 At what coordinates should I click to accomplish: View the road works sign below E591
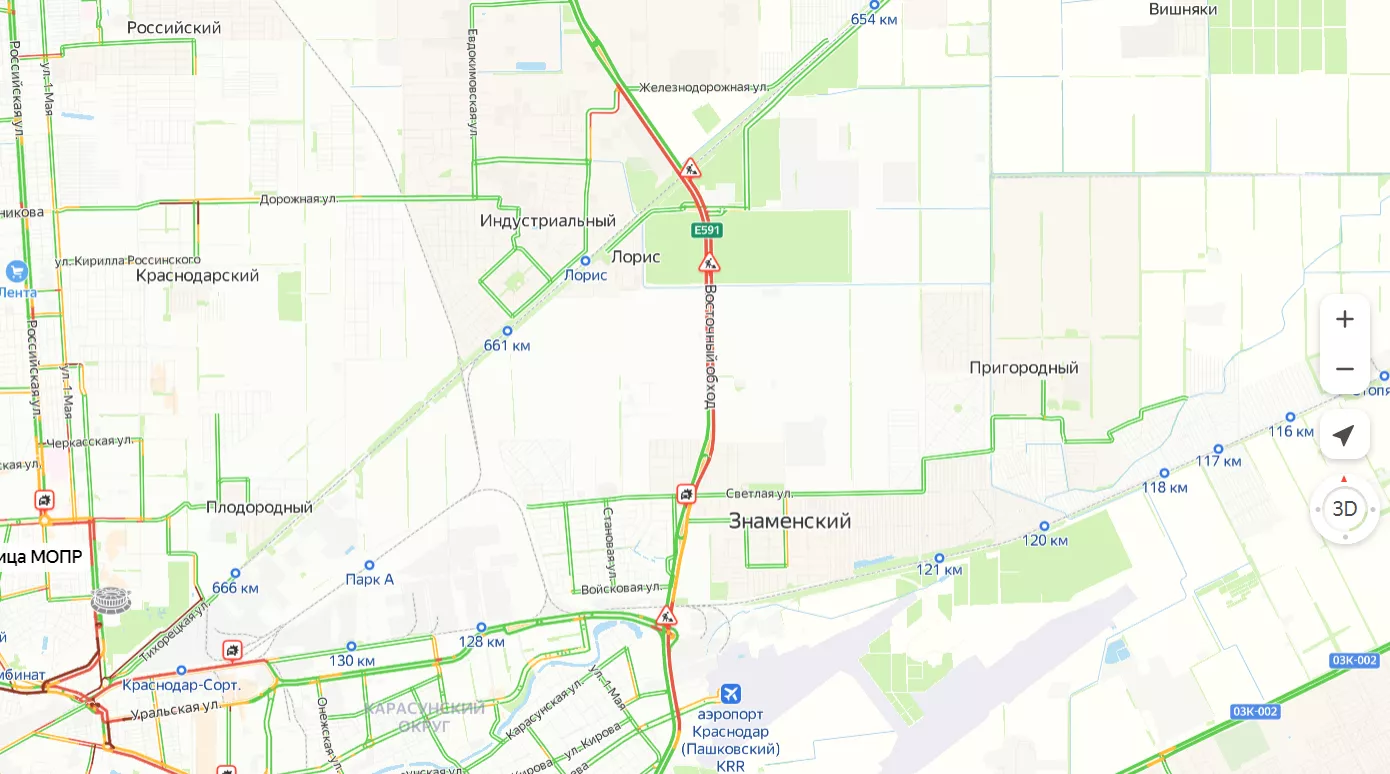pos(709,263)
